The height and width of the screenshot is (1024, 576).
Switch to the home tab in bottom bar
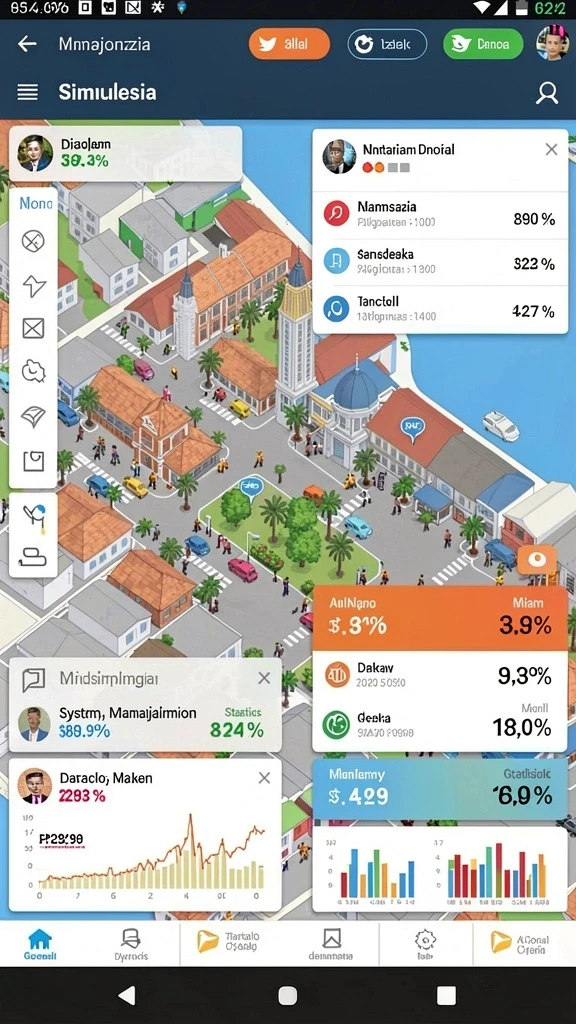click(x=40, y=944)
